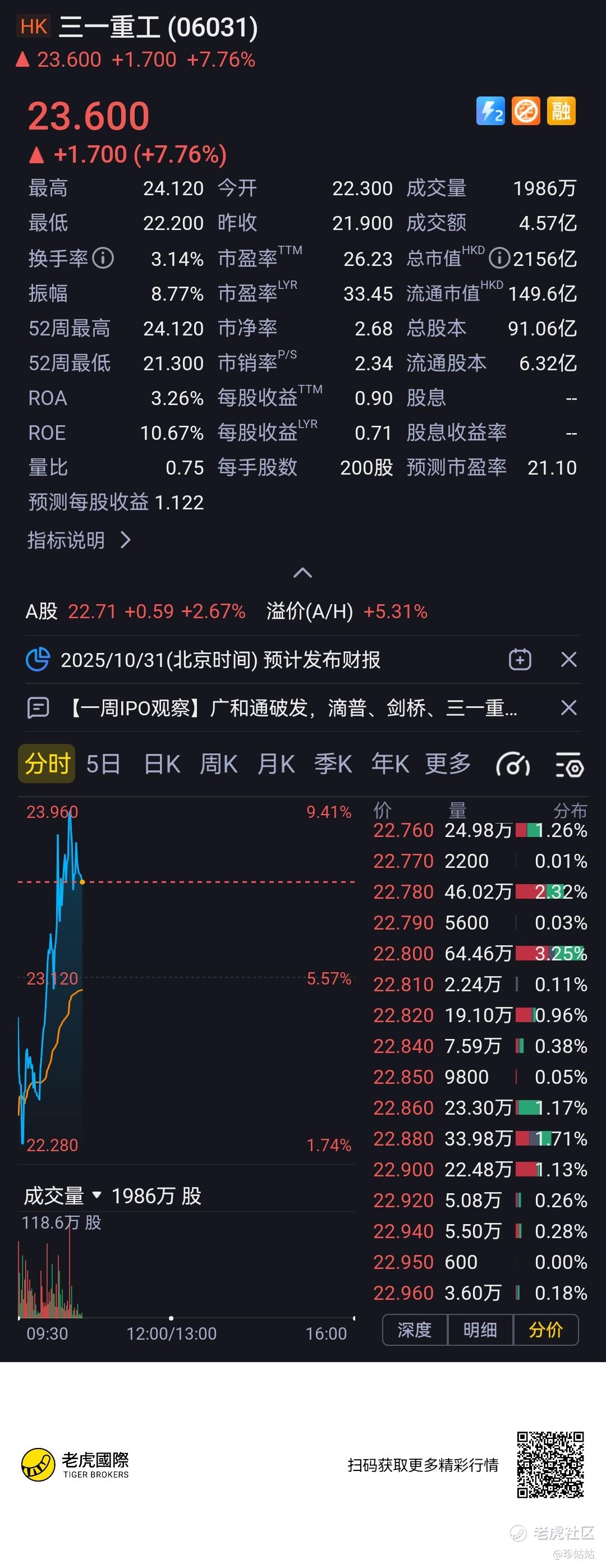Dismiss the 预计发布财报 earnings banner
The image size is (606, 1568).
(x=569, y=659)
